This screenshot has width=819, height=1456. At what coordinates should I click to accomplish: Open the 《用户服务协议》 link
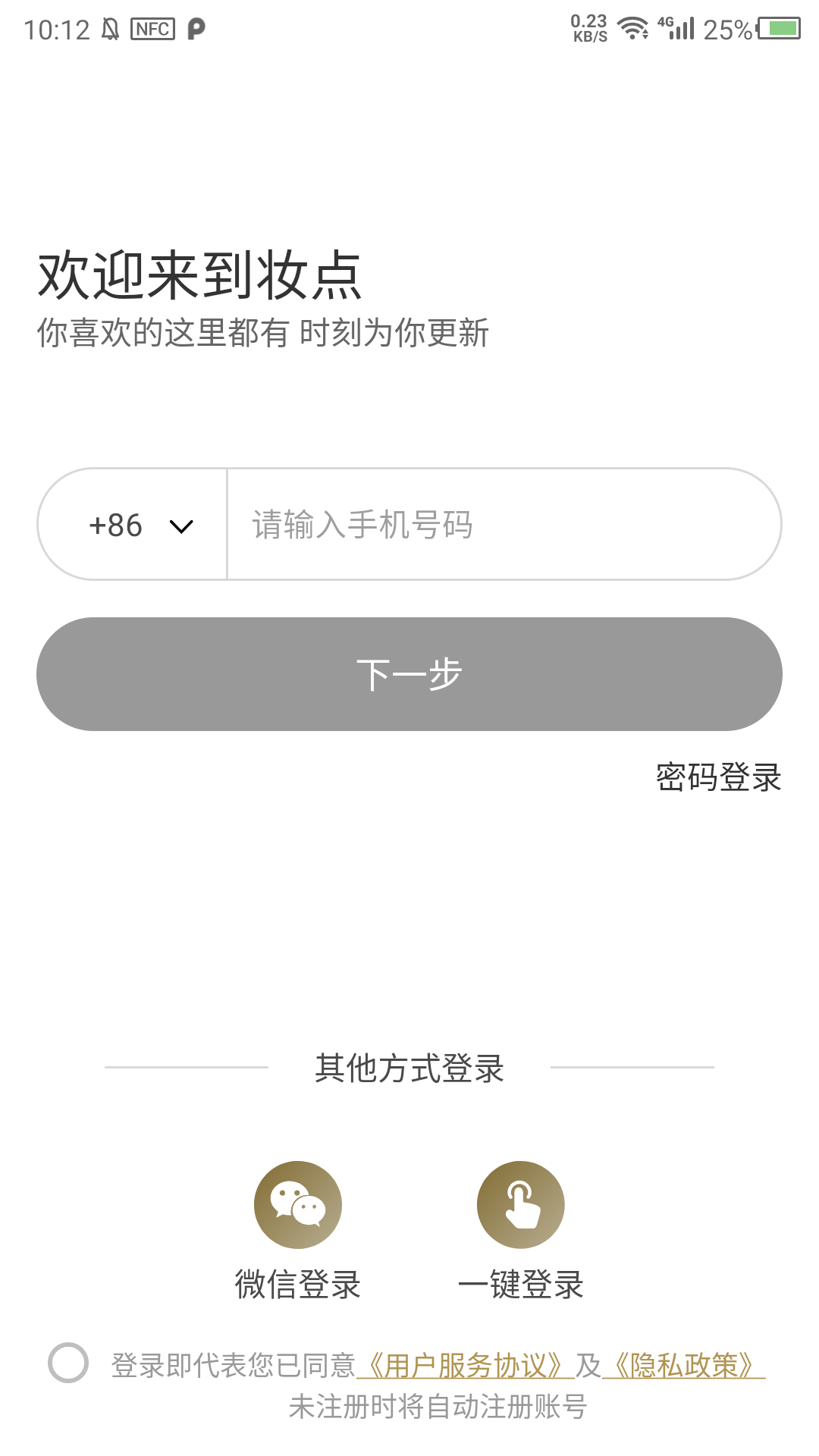tap(465, 1366)
